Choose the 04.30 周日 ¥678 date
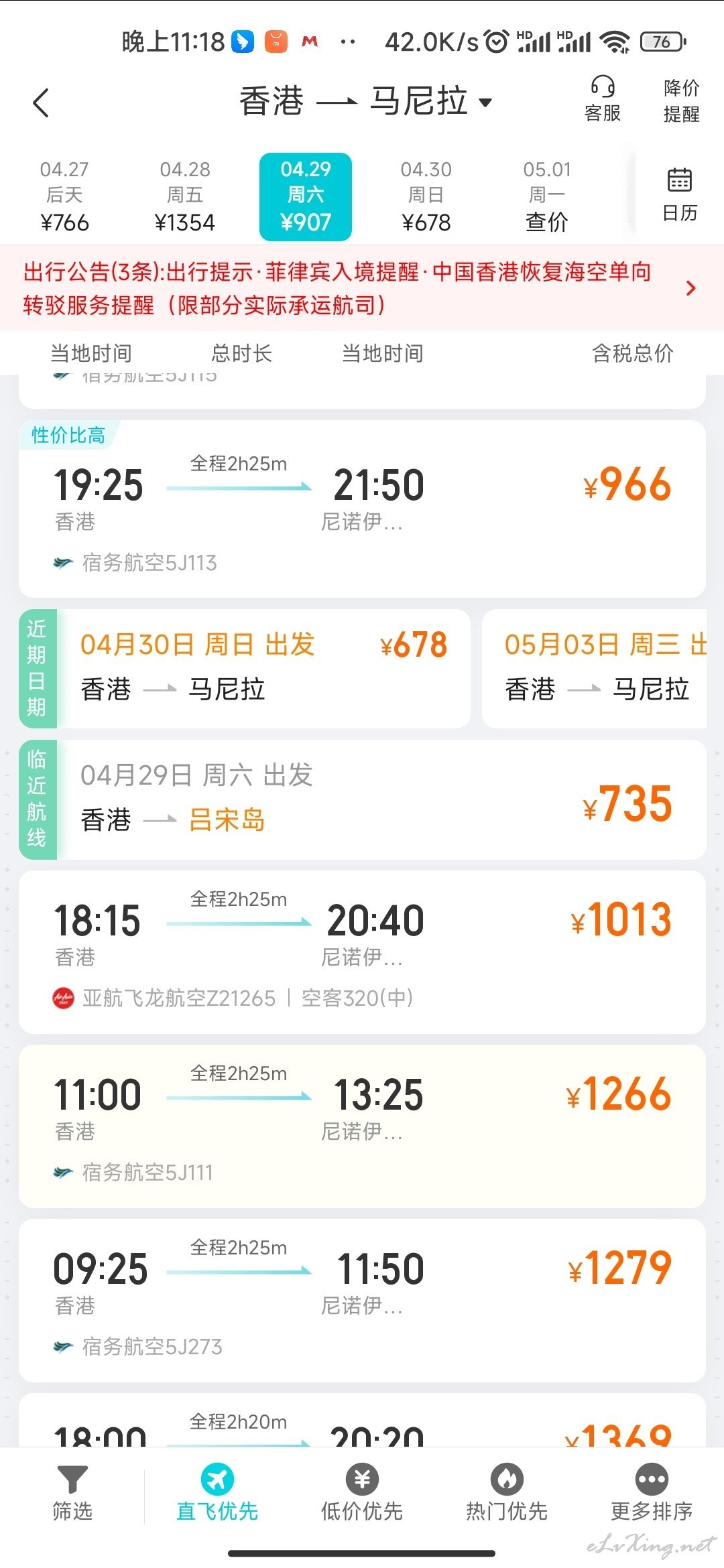 (x=426, y=196)
